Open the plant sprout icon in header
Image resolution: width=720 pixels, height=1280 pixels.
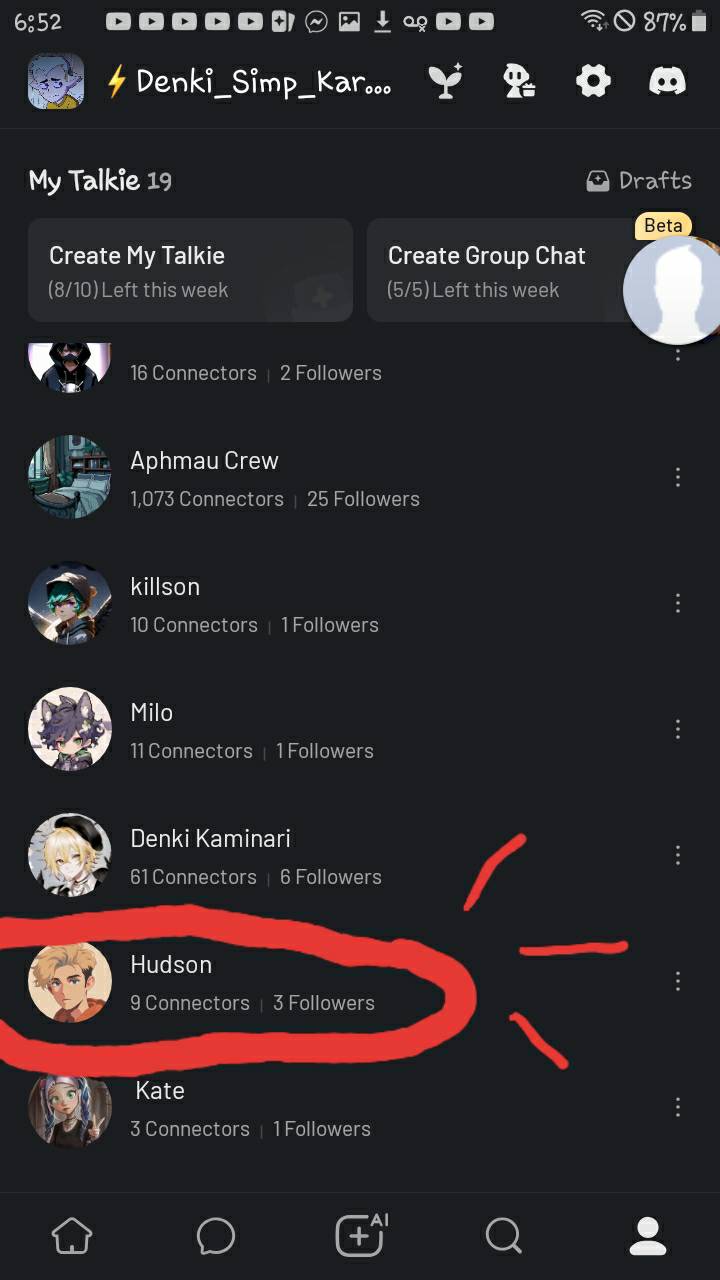point(445,82)
